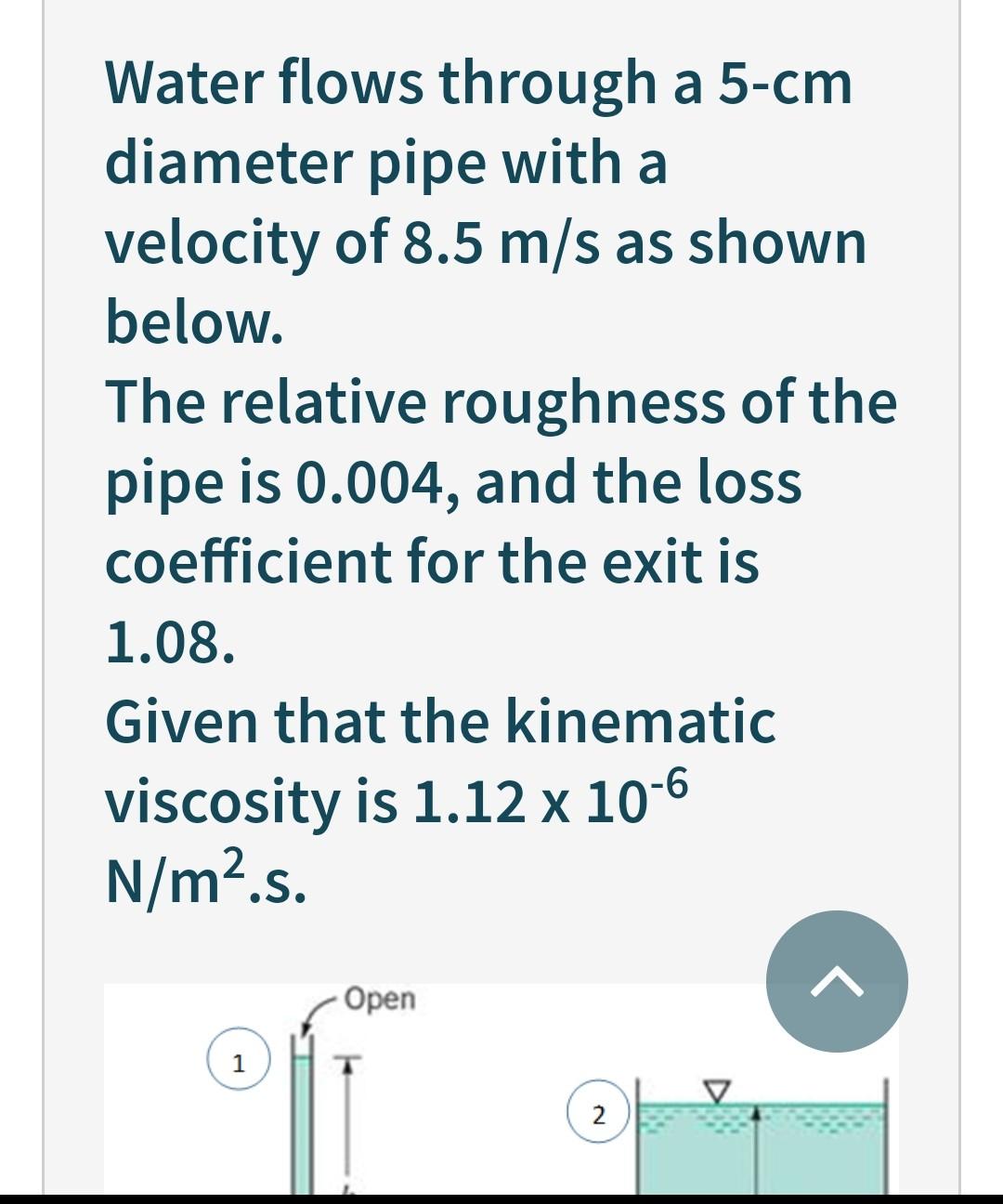Switch to the problem statement section

pyautogui.click(x=501, y=465)
